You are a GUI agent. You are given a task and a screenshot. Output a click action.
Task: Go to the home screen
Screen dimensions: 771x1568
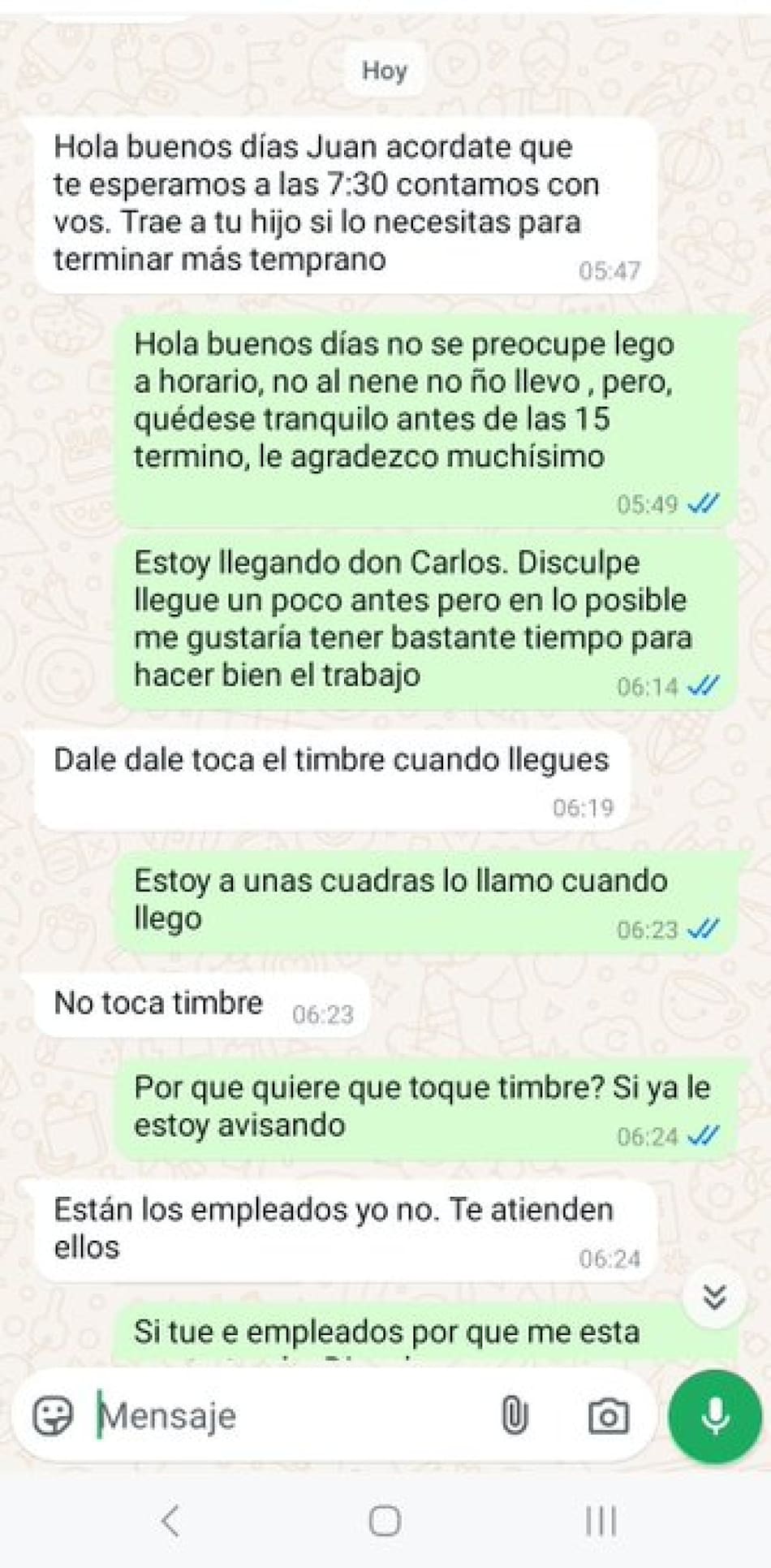tap(385, 1521)
